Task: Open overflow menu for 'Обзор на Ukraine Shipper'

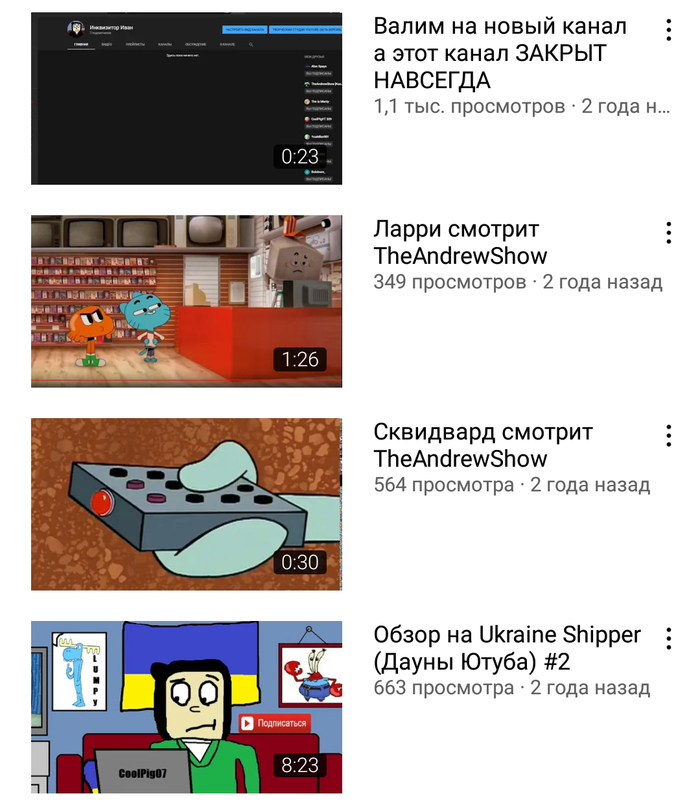Action: [668, 638]
